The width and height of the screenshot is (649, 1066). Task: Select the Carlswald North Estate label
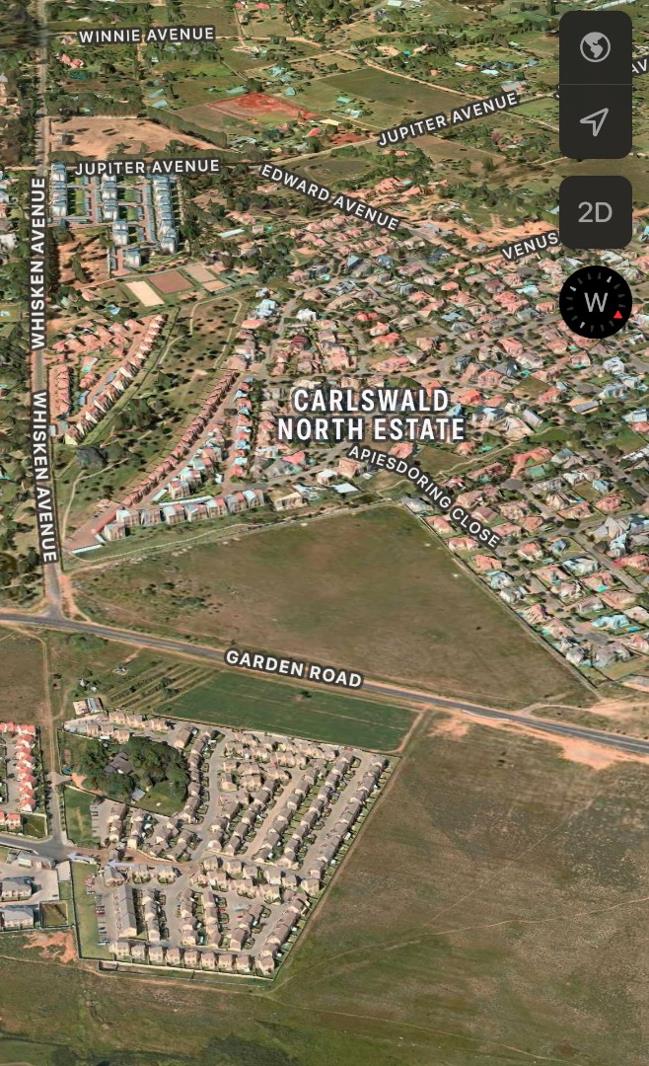(x=371, y=415)
